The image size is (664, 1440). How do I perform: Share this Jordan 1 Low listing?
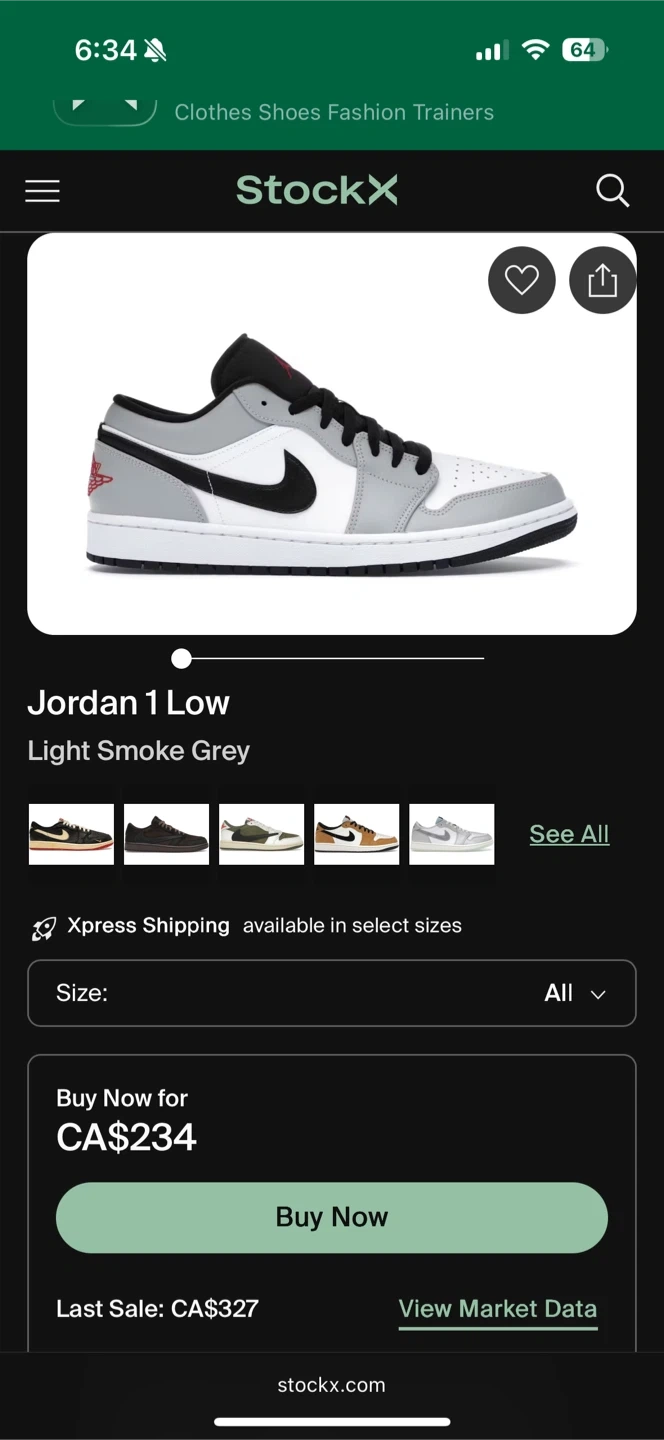coord(602,280)
